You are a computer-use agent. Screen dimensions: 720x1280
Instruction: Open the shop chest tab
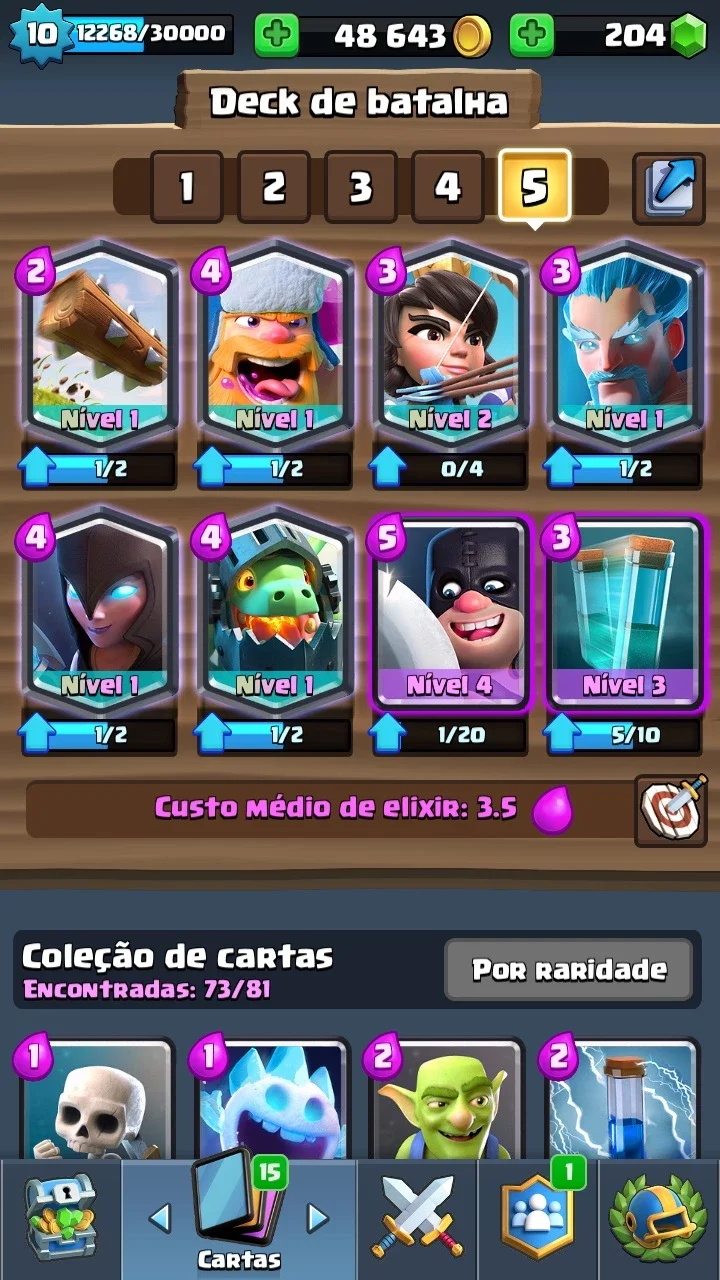pos(60,1220)
